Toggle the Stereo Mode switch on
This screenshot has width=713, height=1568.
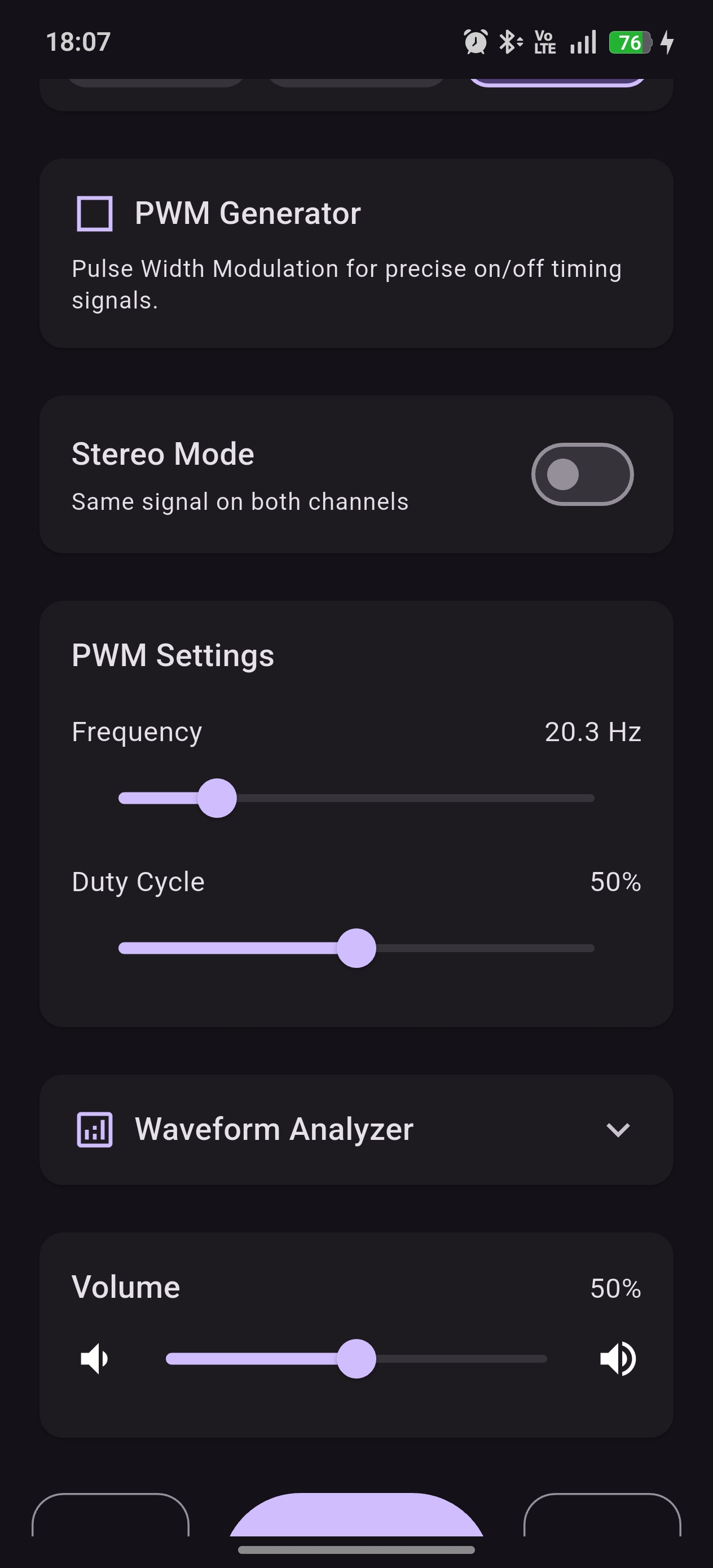[x=582, y=474]
